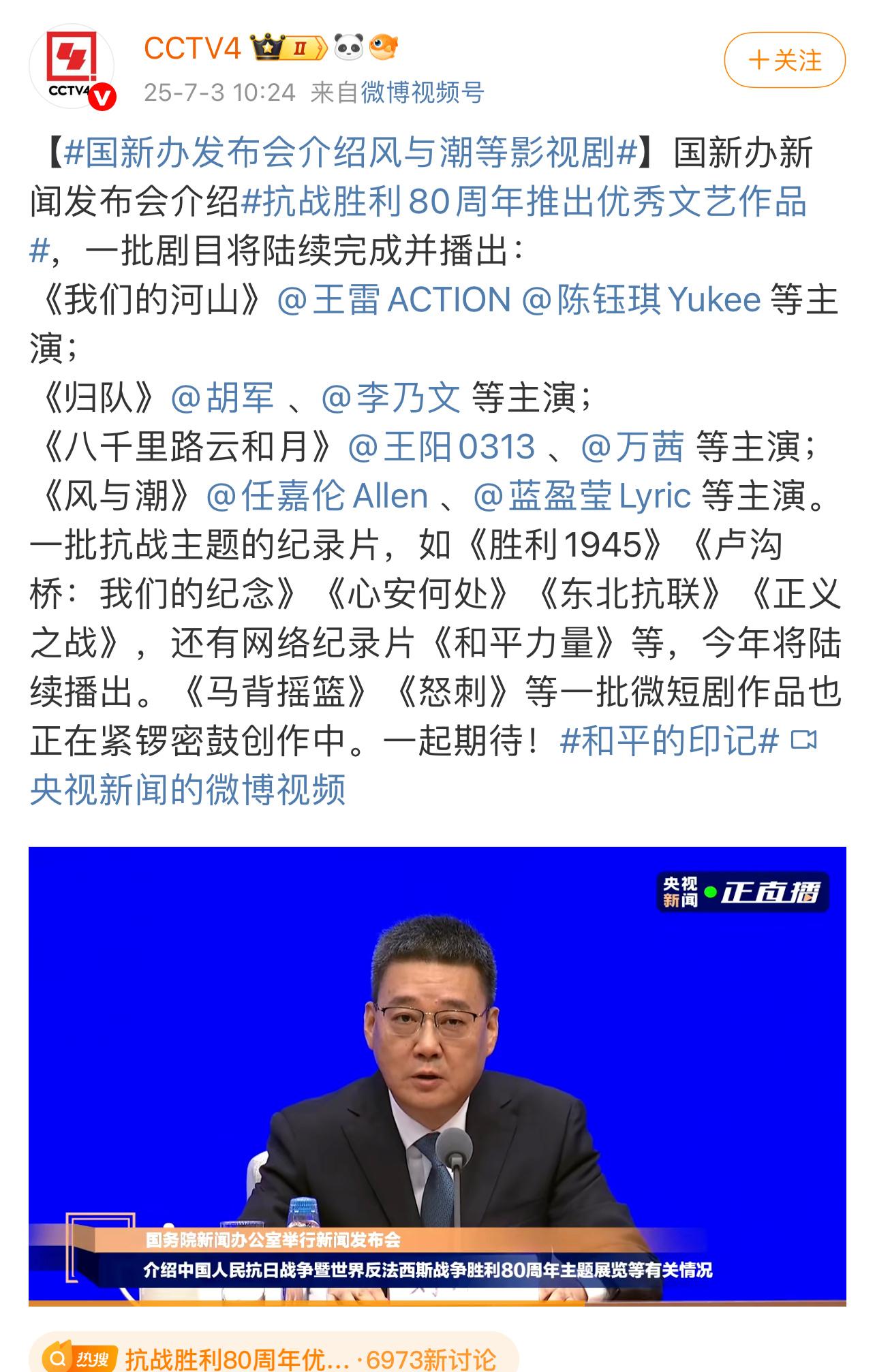The width and height of the screenshot is (875, 1372).
Task: Open the @任嘉伦Allen mention
Action: pyautogui.click(x=317, y=496)
